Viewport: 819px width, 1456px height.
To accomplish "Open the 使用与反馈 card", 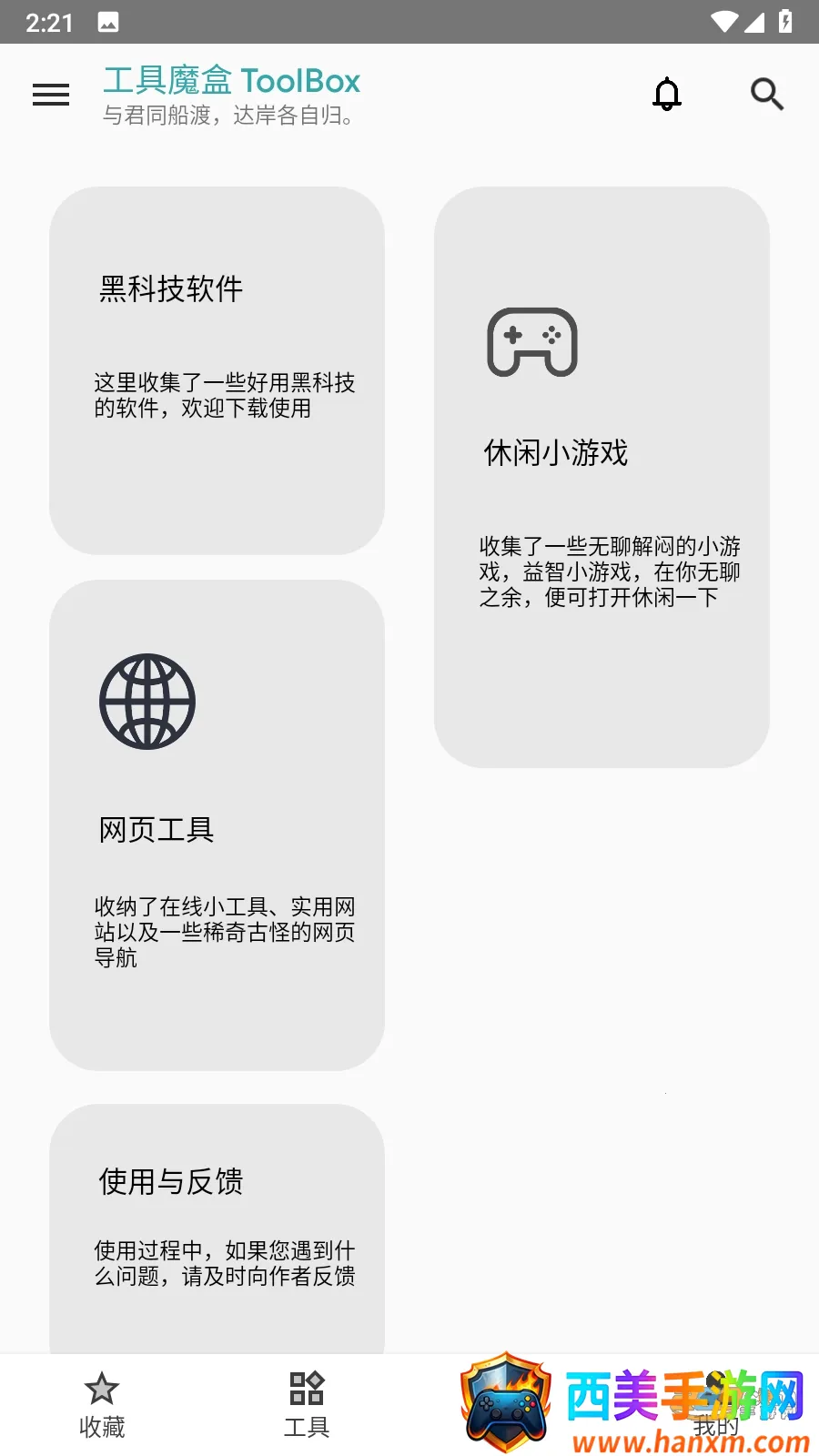I will click(x=217, y=1228).
